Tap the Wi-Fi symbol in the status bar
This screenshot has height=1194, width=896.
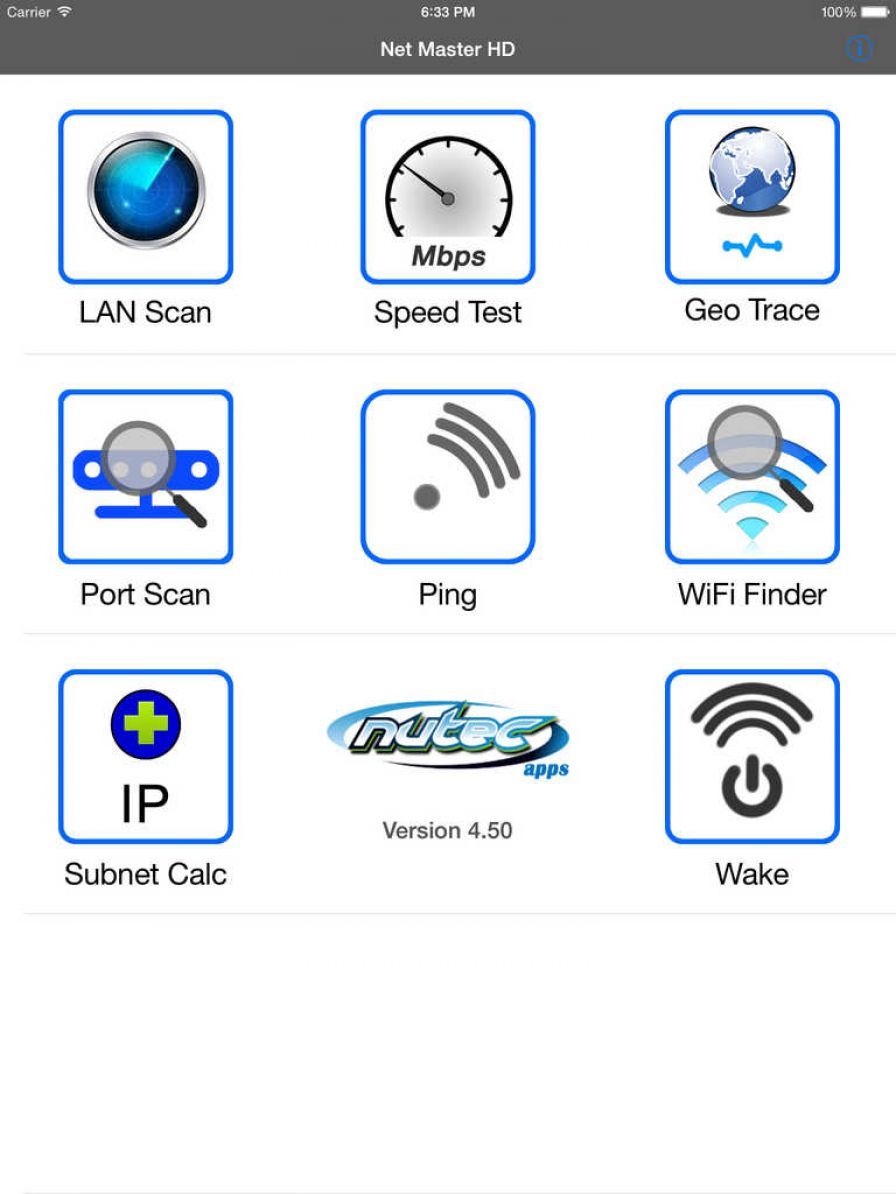(x=62, y=12)
